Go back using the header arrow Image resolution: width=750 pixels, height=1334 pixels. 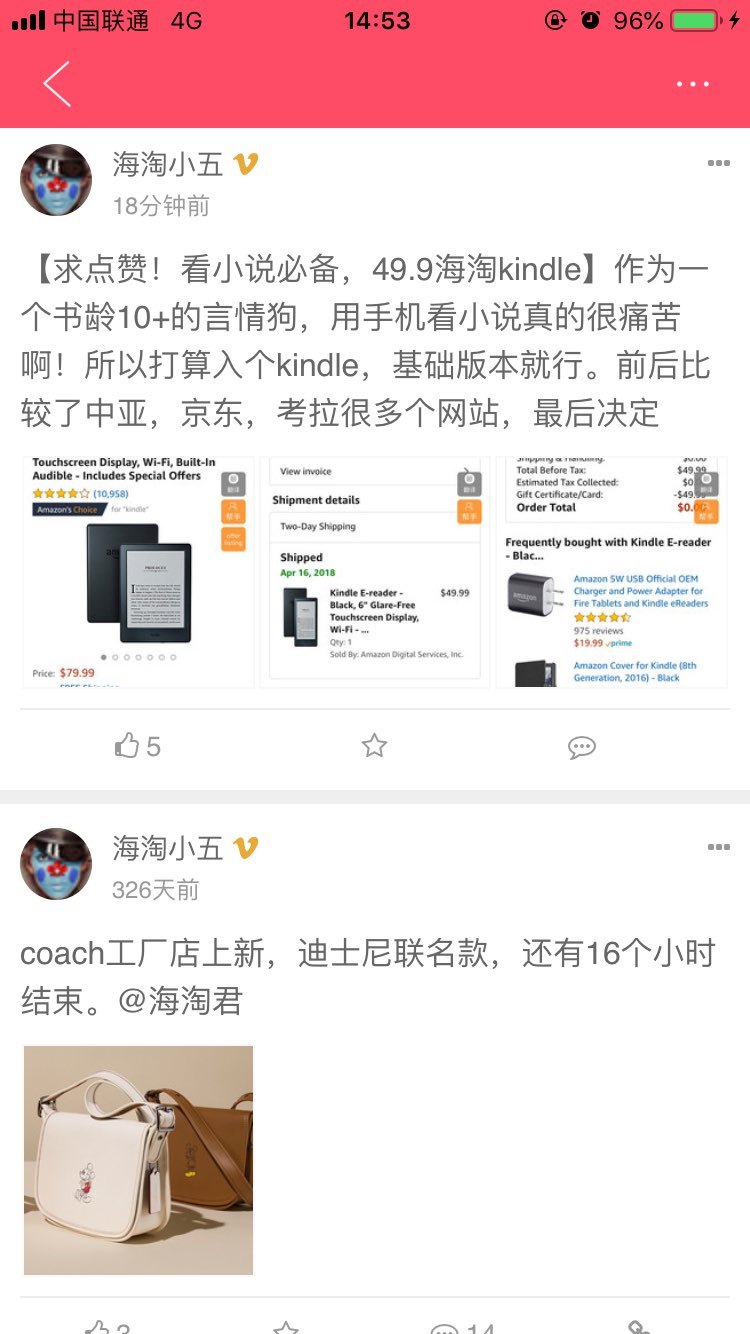tap(58, 84)
